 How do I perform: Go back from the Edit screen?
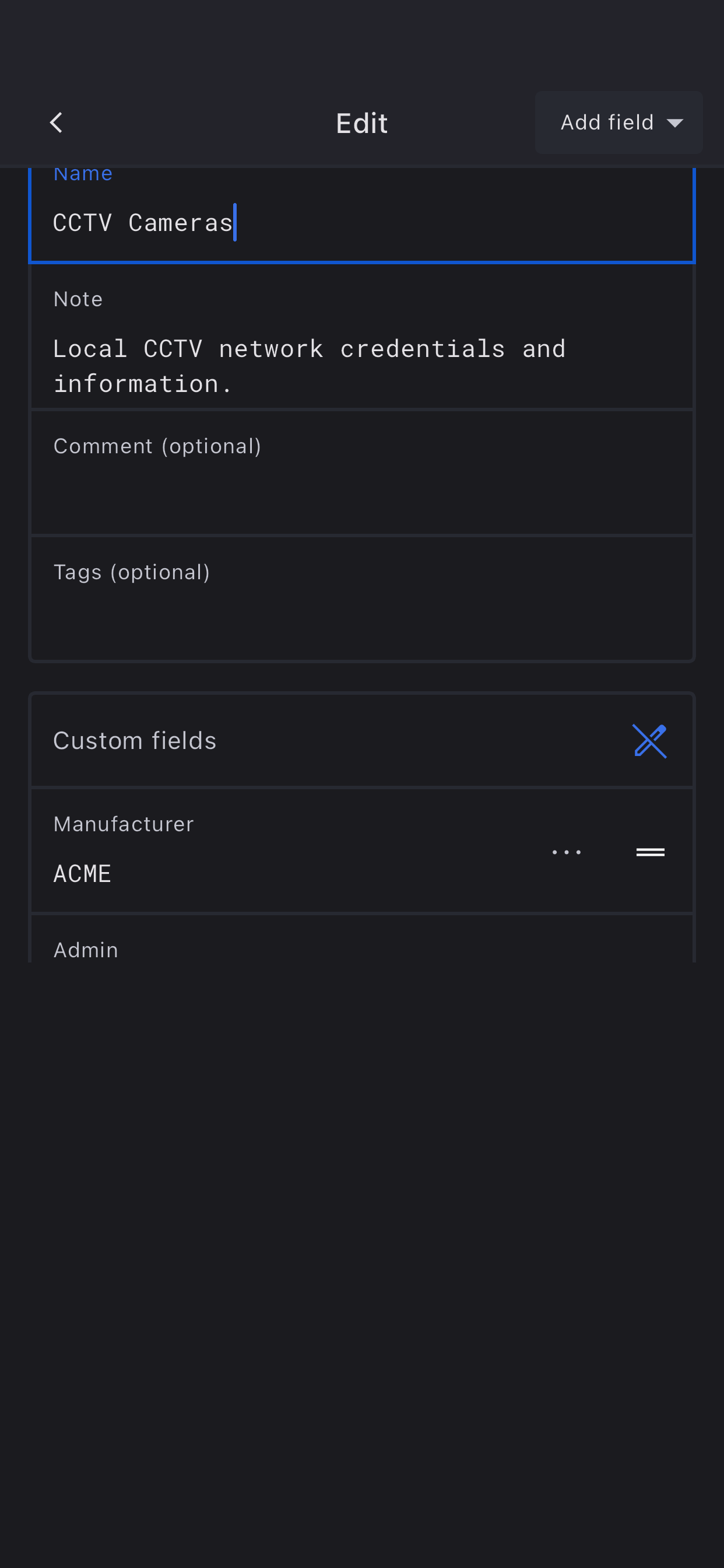coord(56,123)
